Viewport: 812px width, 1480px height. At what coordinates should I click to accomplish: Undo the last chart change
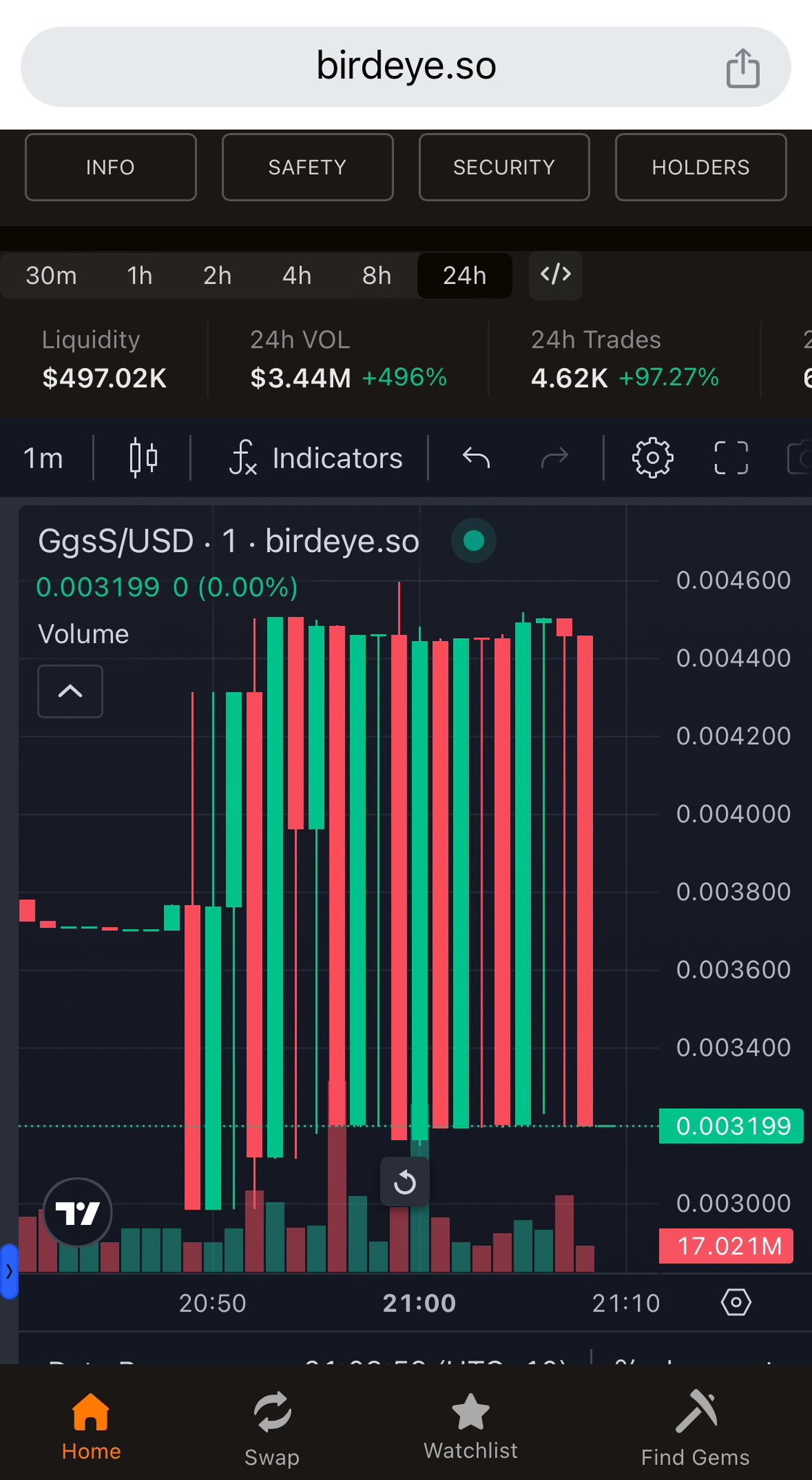click(476, 458)
